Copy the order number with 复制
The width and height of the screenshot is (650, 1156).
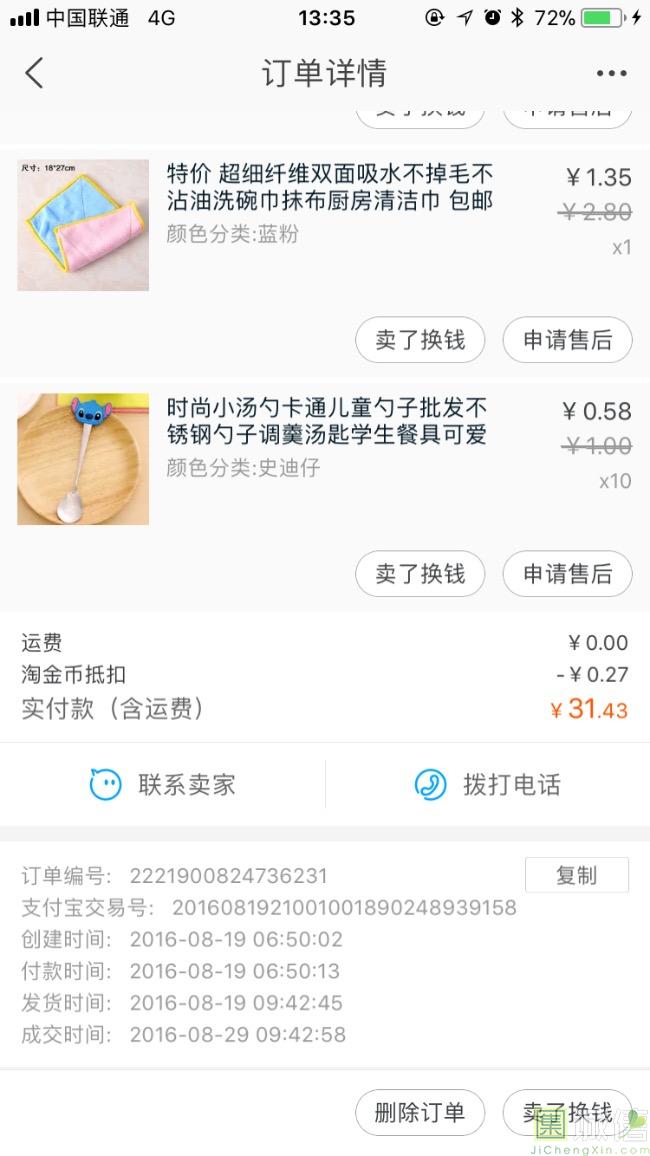(x=576, y=875)
